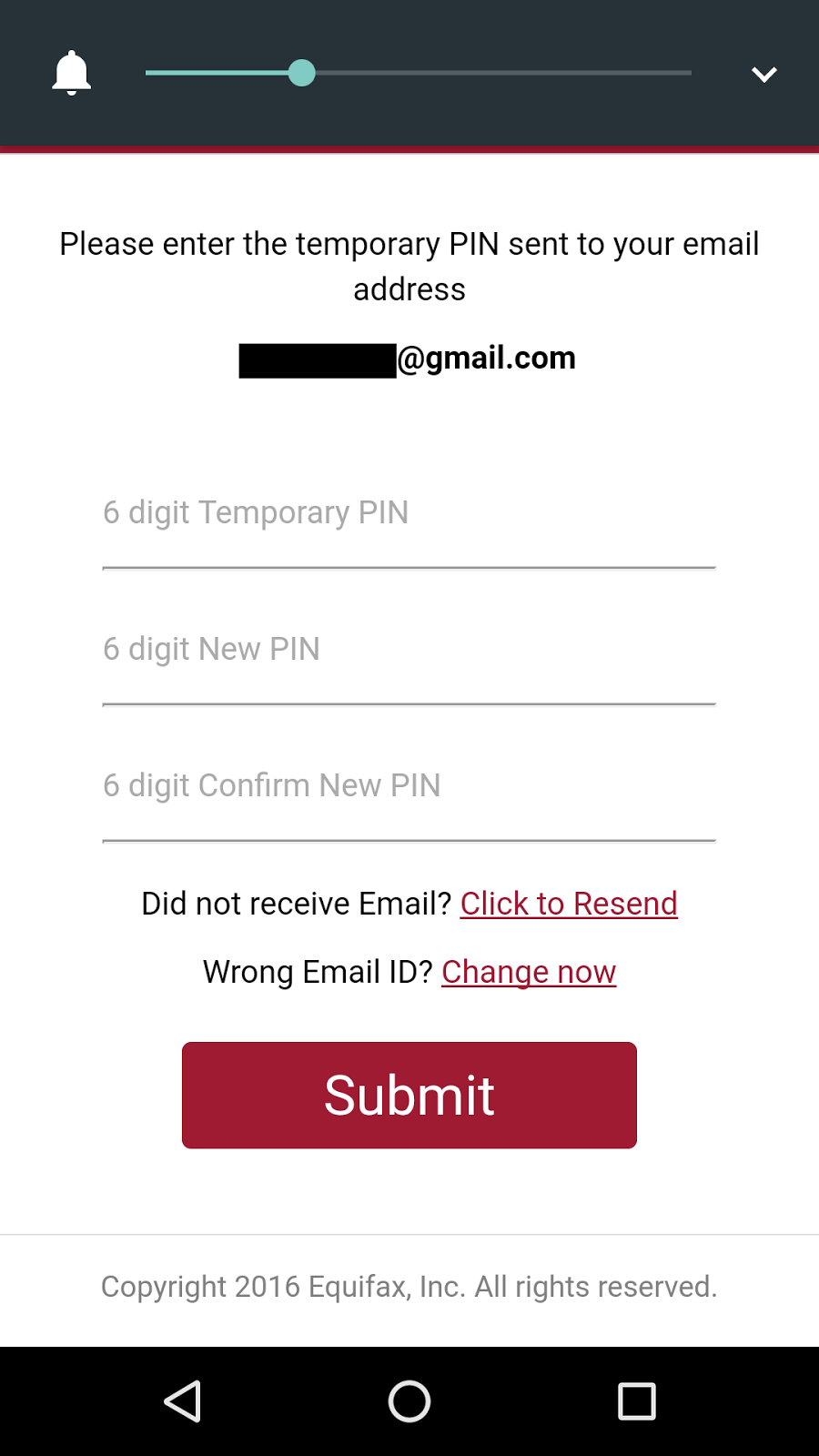Screen dimensions: 819x1456
Task: Open the notifications bell
Action: (x=71, y=73)
